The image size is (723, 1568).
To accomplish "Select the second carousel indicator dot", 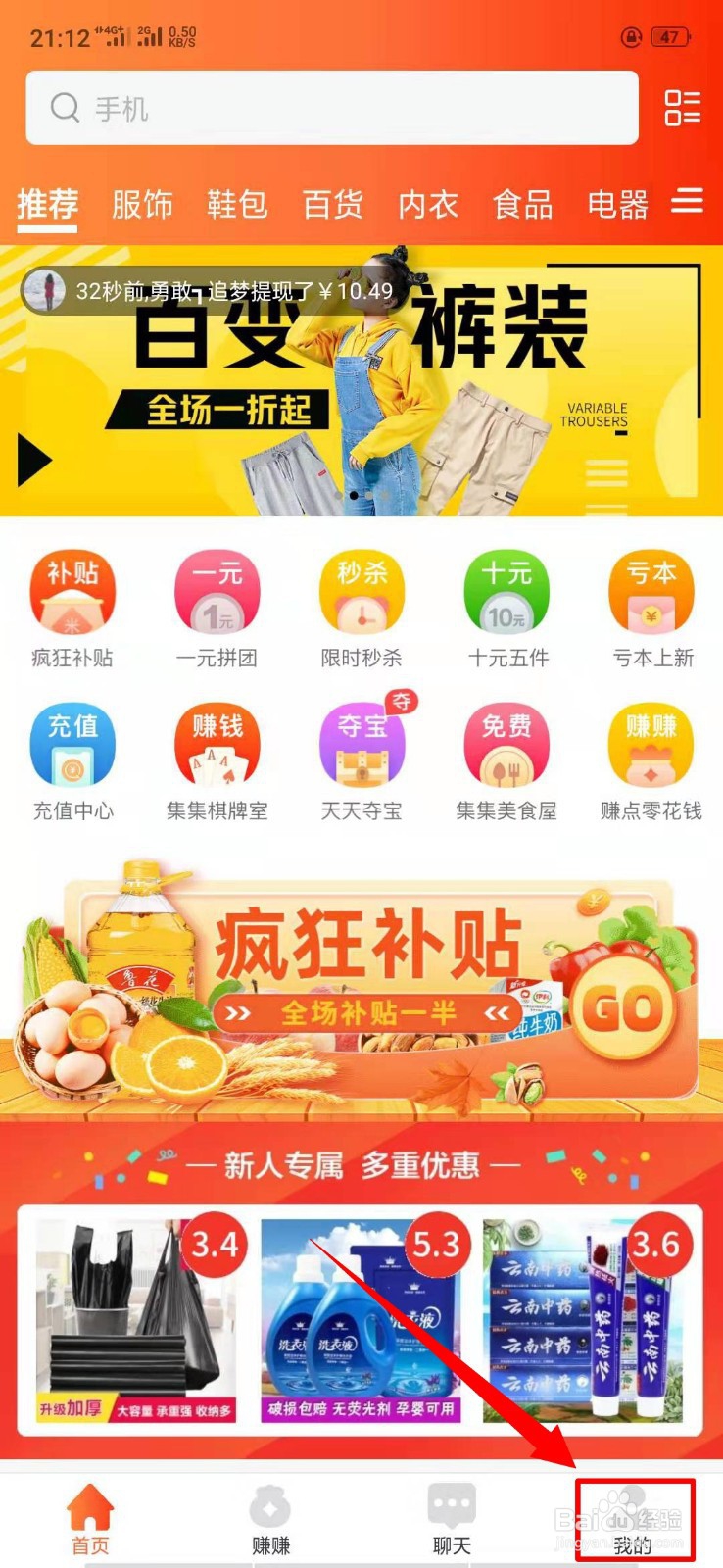I will 368,495.
